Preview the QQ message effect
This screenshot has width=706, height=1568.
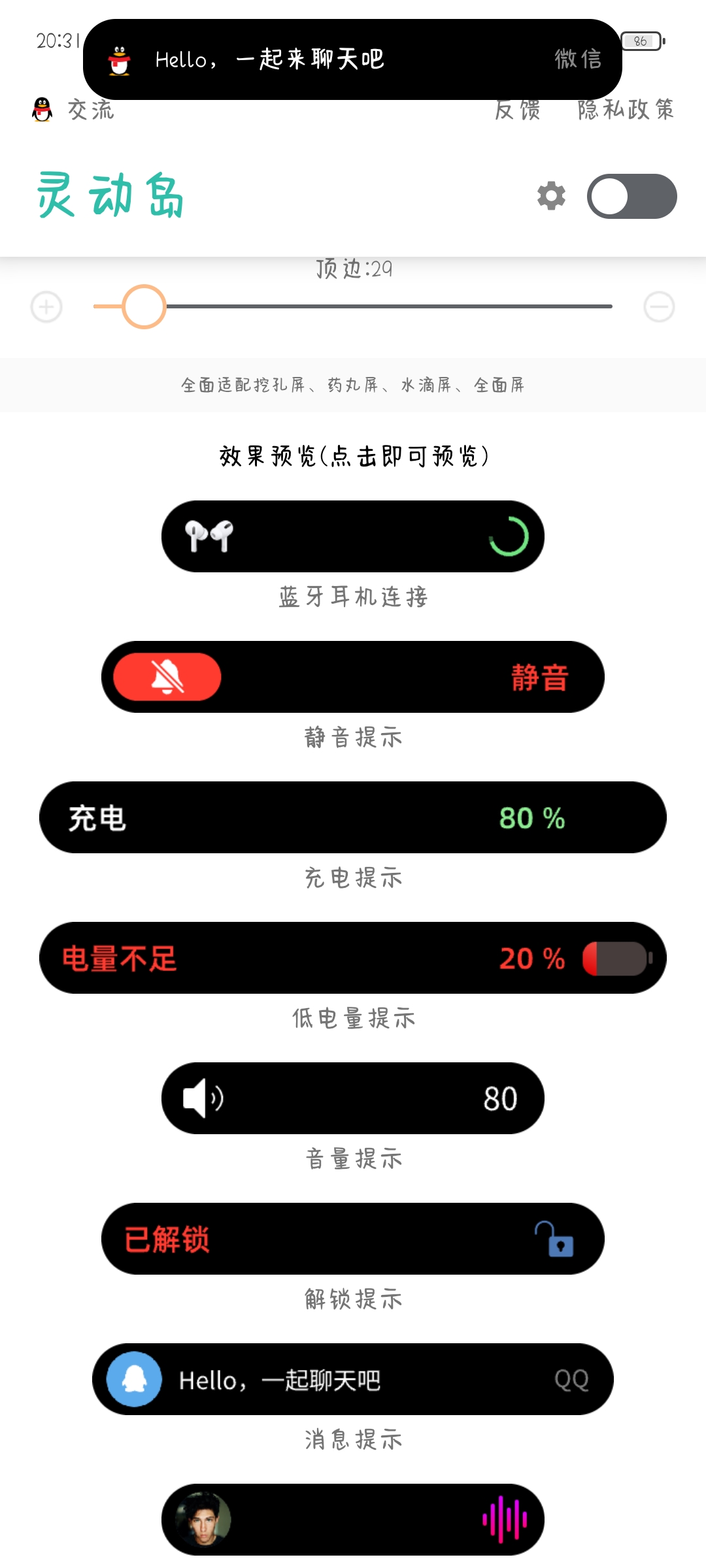[x=352, y=1379]
